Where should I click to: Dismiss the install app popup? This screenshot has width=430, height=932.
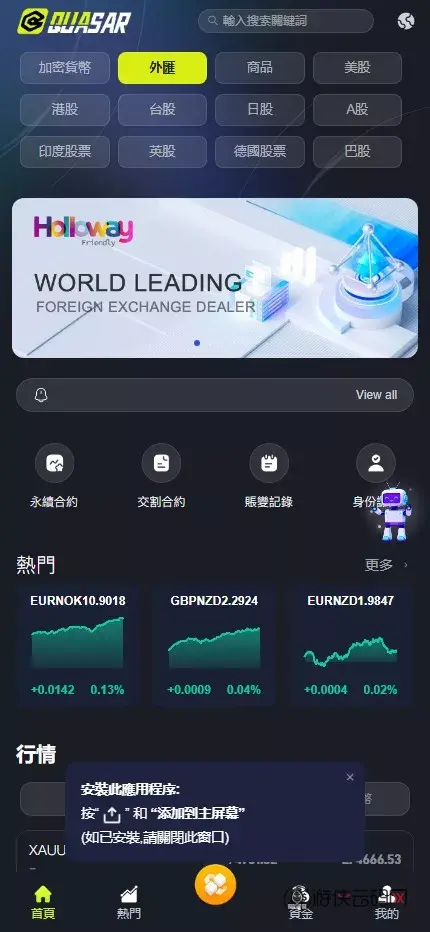click(x=350, y=777)
